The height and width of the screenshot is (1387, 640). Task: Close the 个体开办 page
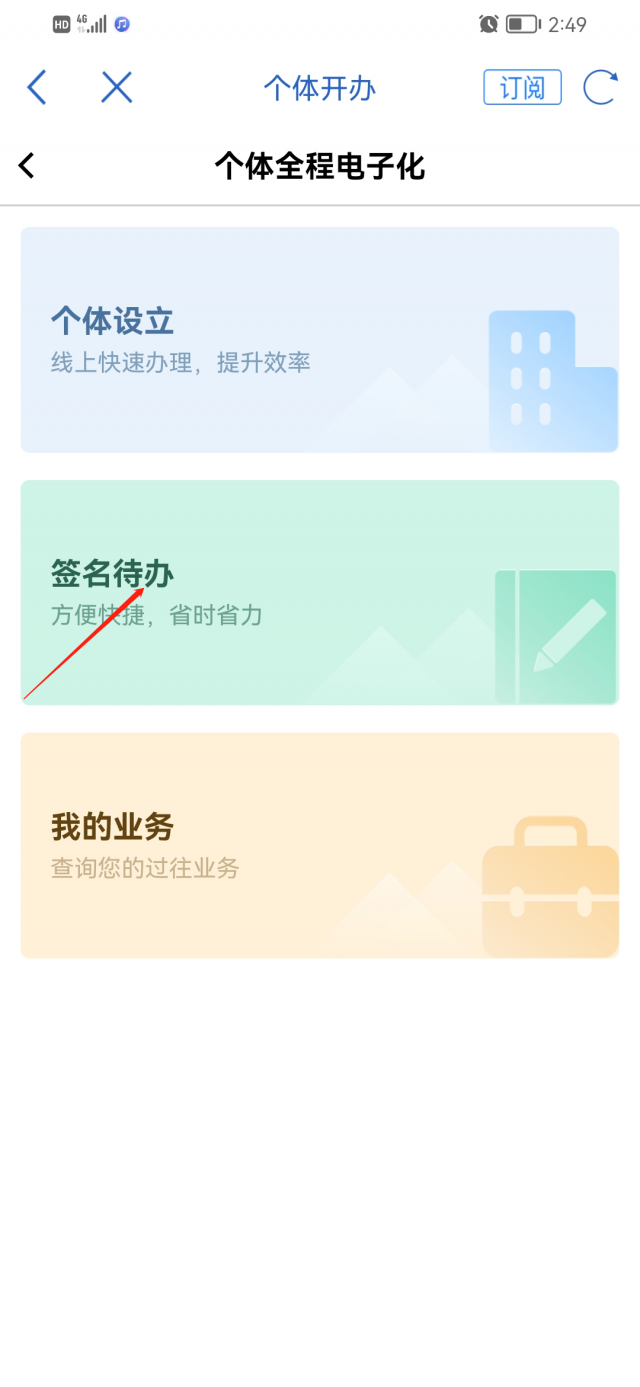(x=117, y=88)
